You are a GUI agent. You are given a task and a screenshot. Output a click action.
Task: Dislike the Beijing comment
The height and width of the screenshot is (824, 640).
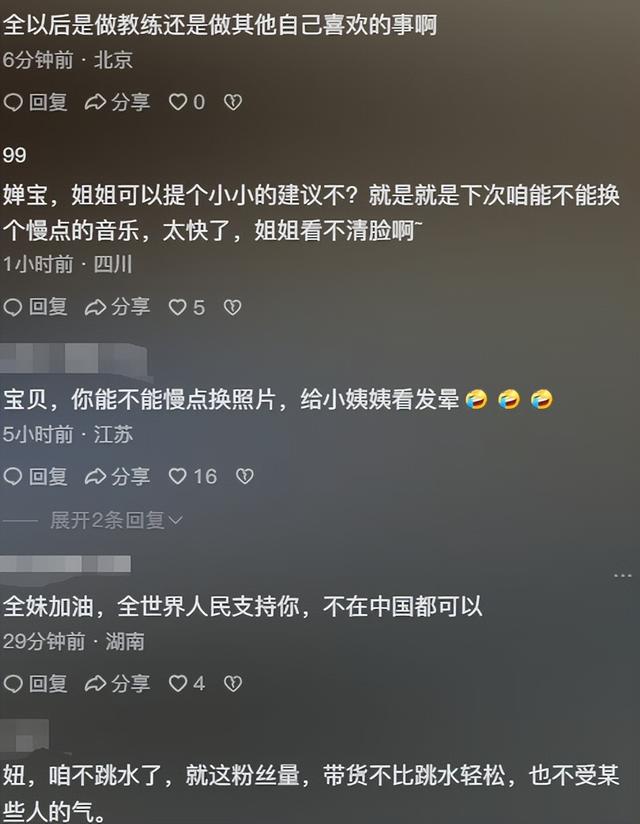pos(232,101)
